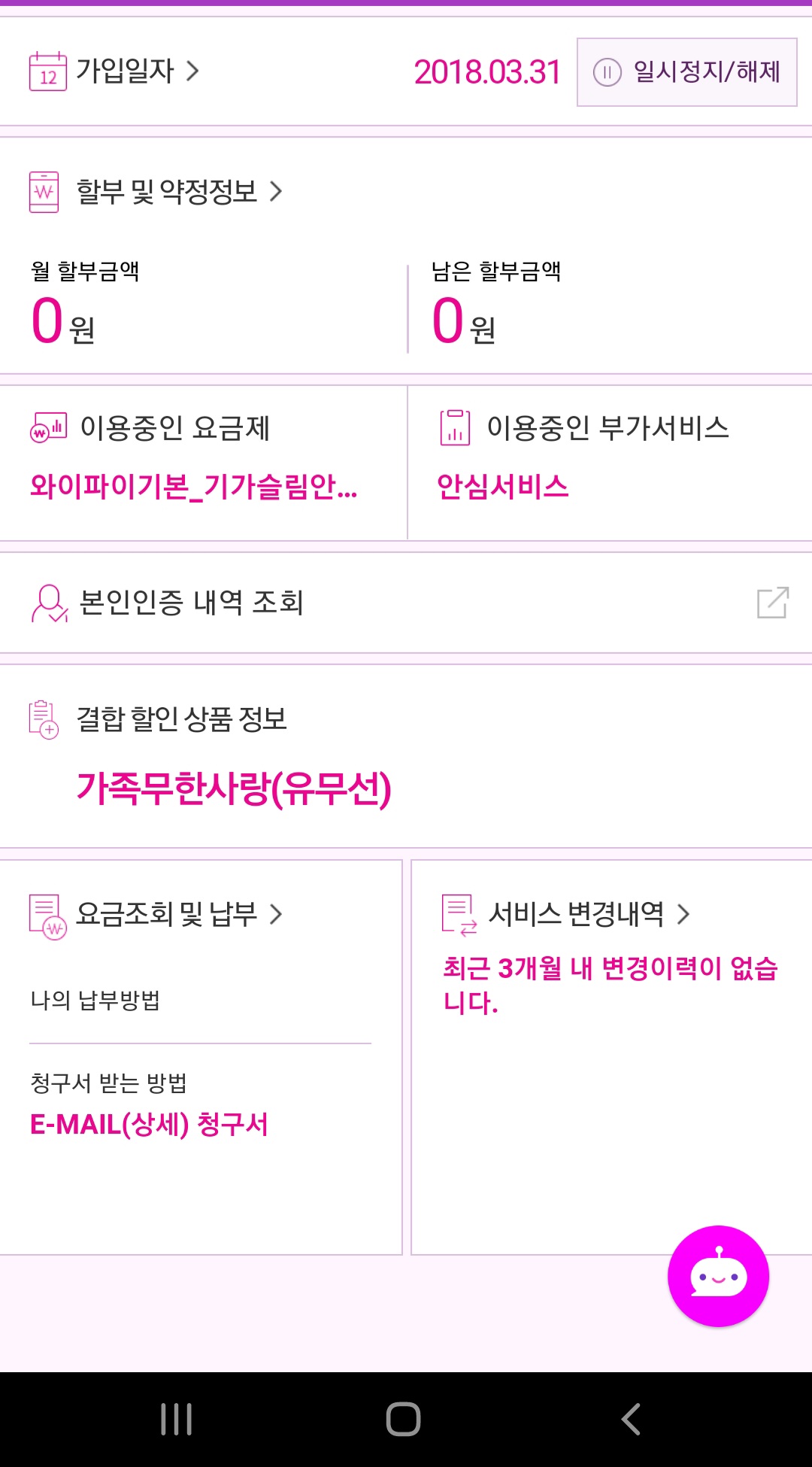812x1467 pixels.
Task: Open 서비스 변경내역
Action: [589, 914]
